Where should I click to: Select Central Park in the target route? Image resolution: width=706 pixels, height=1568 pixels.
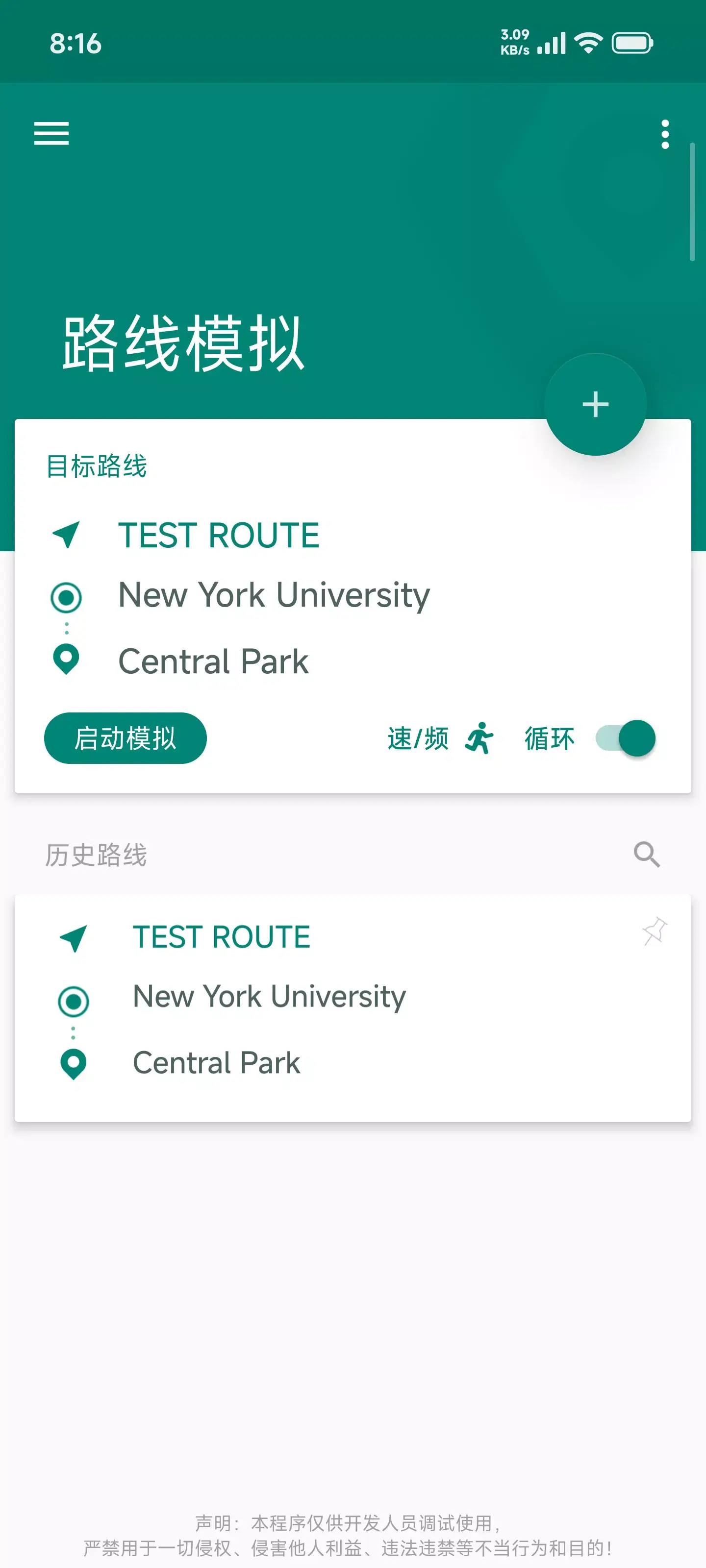pyautogui.click(x=214, y=661)
